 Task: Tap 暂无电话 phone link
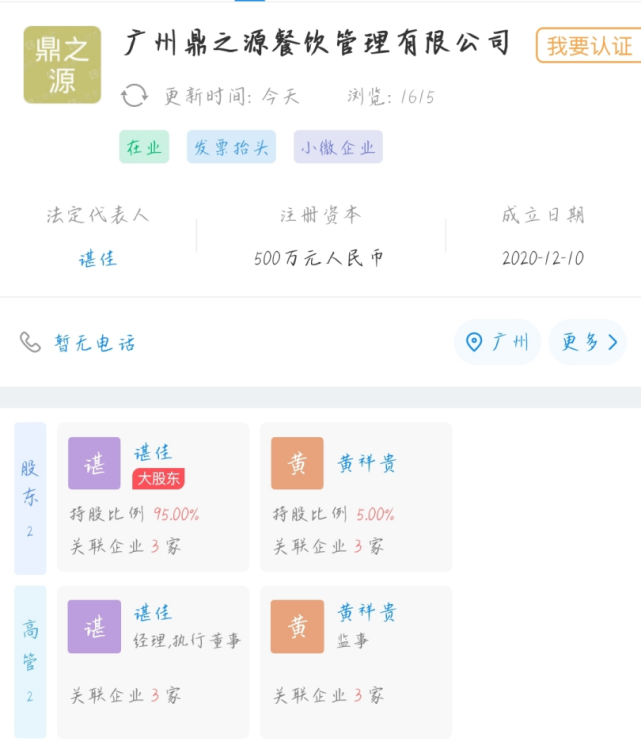(x=94, y=343)
